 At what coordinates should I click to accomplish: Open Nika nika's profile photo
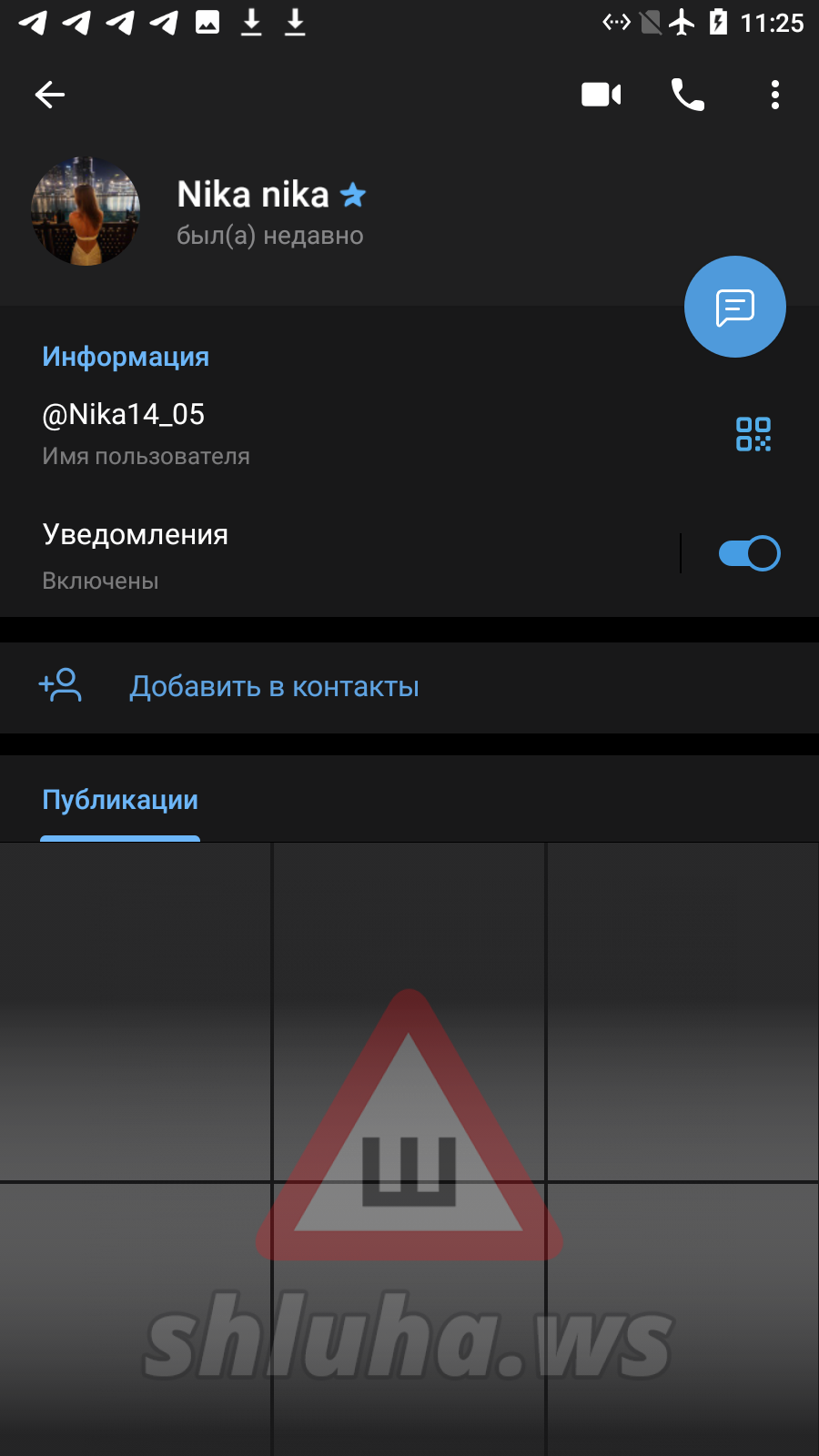(x=86, y=212)
